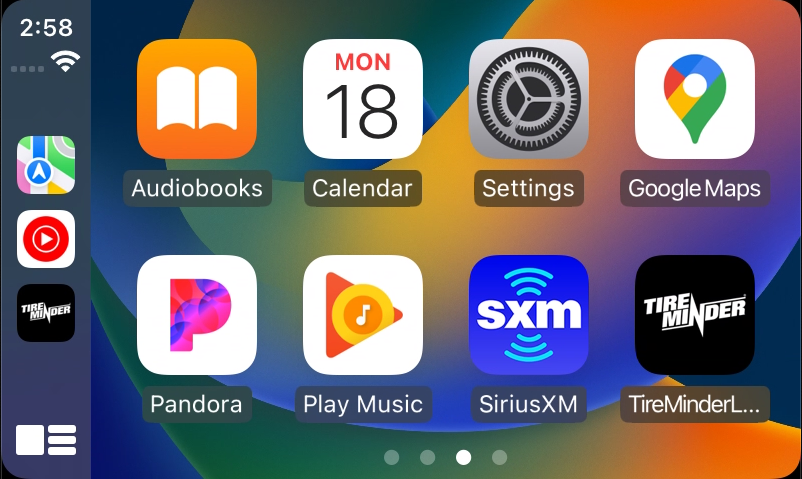802x479 pixels.
Task: Tap the page indicator dots
Action: [x=445, y=457]
